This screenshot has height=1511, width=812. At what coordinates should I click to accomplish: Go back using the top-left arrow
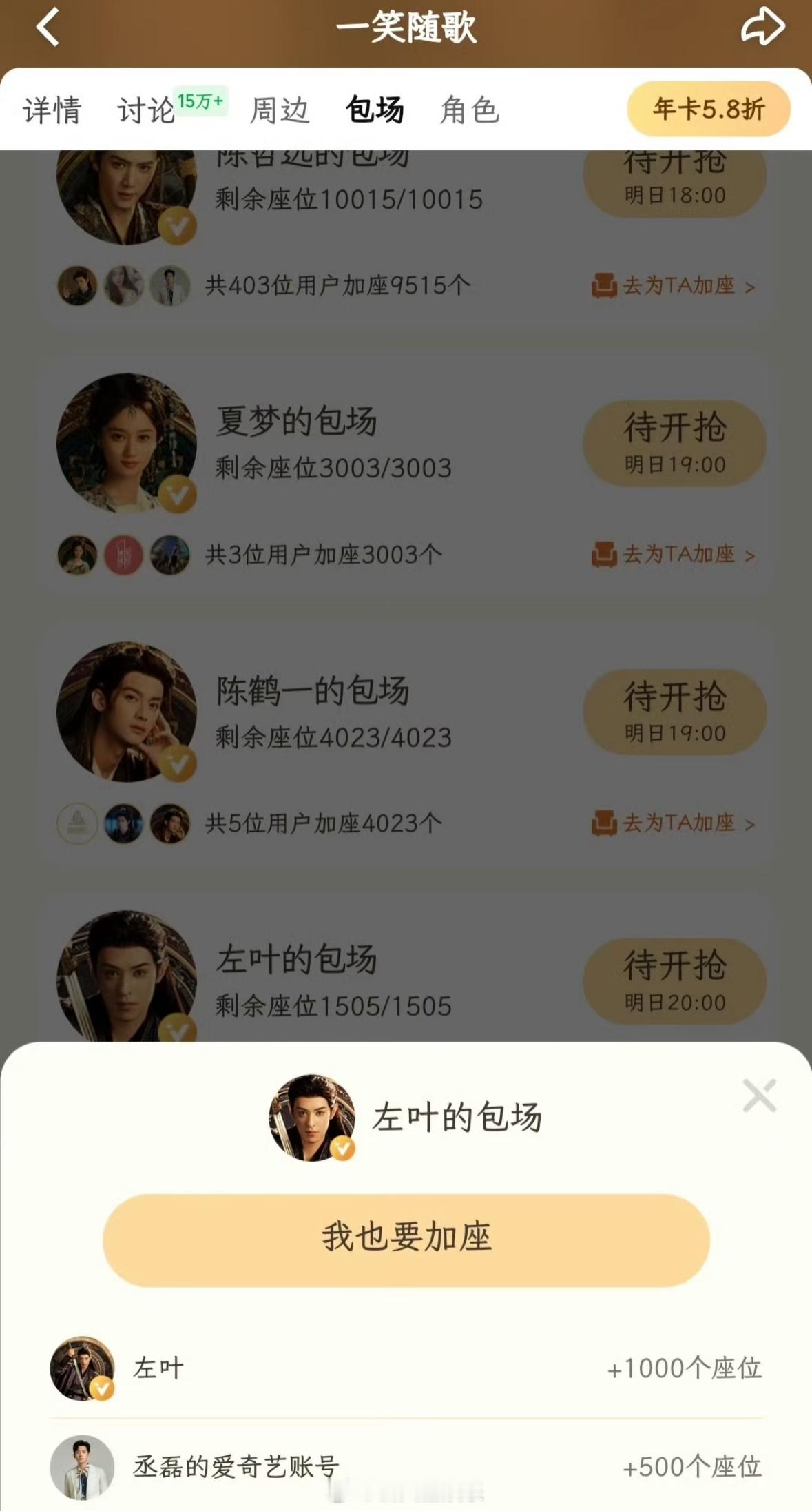click(x=48, y=28)
